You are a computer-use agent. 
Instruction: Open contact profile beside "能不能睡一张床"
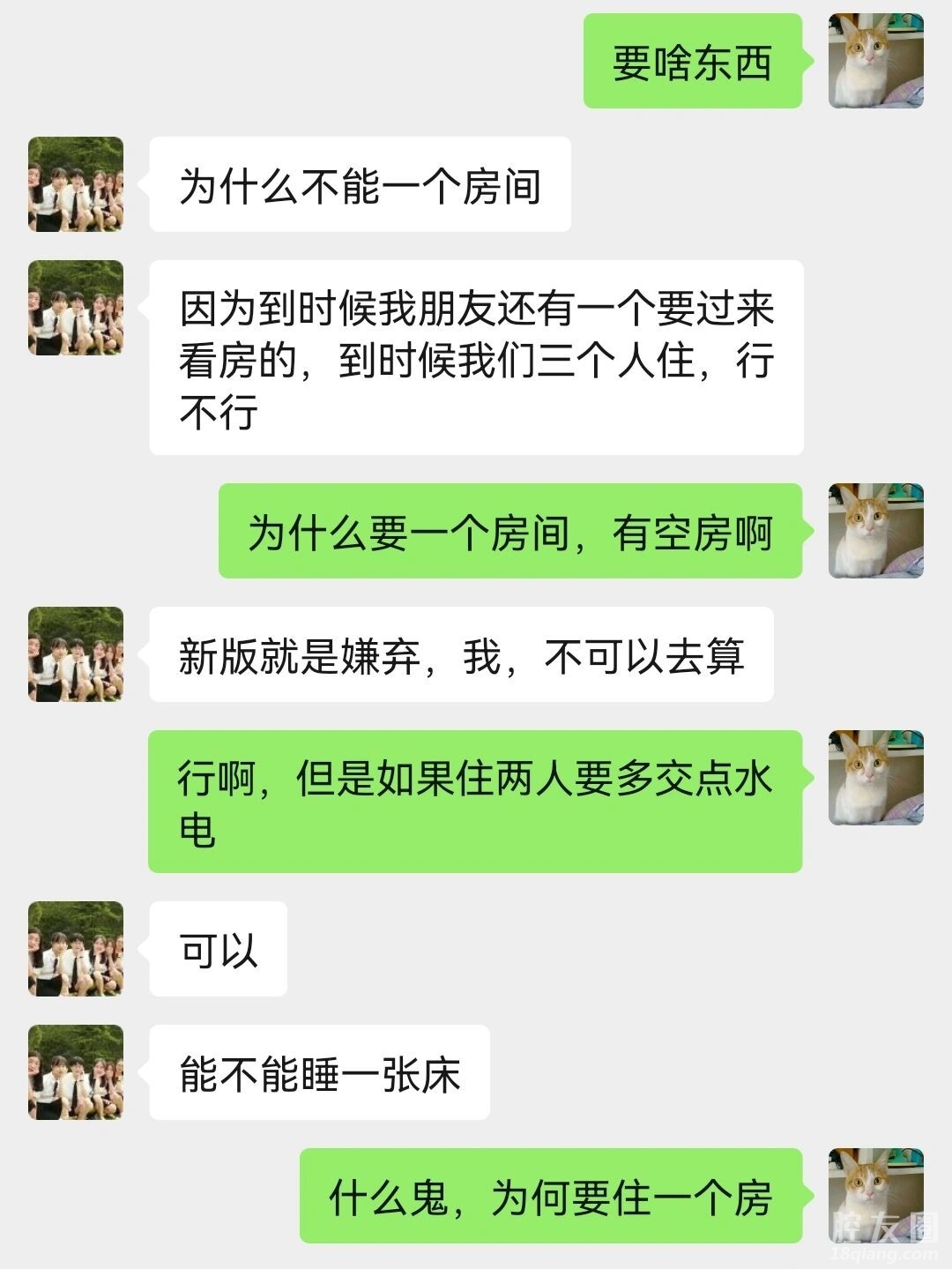click(76, 1072)
